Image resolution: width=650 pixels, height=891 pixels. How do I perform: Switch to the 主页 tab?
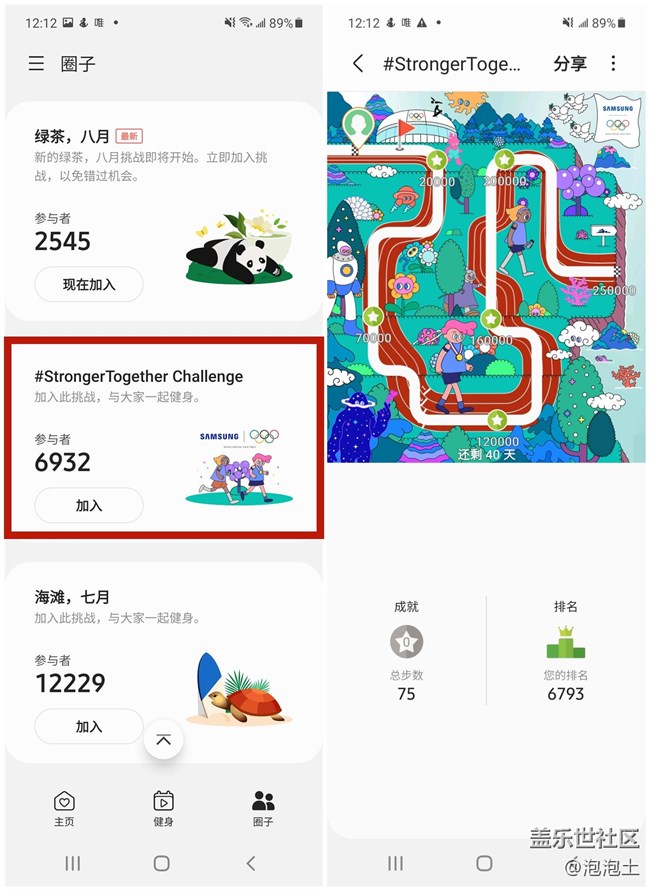tap(64, 808)
